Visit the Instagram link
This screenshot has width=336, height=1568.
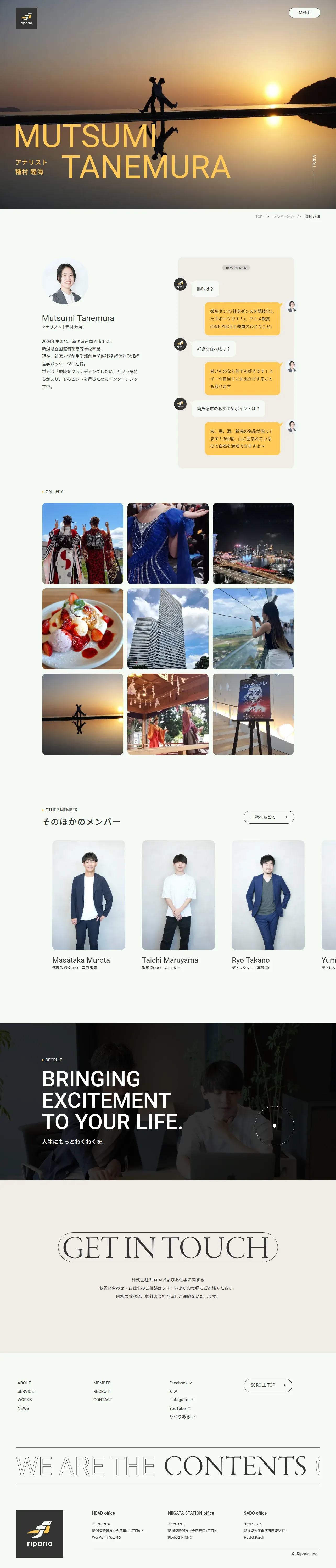pos(181,1400)
